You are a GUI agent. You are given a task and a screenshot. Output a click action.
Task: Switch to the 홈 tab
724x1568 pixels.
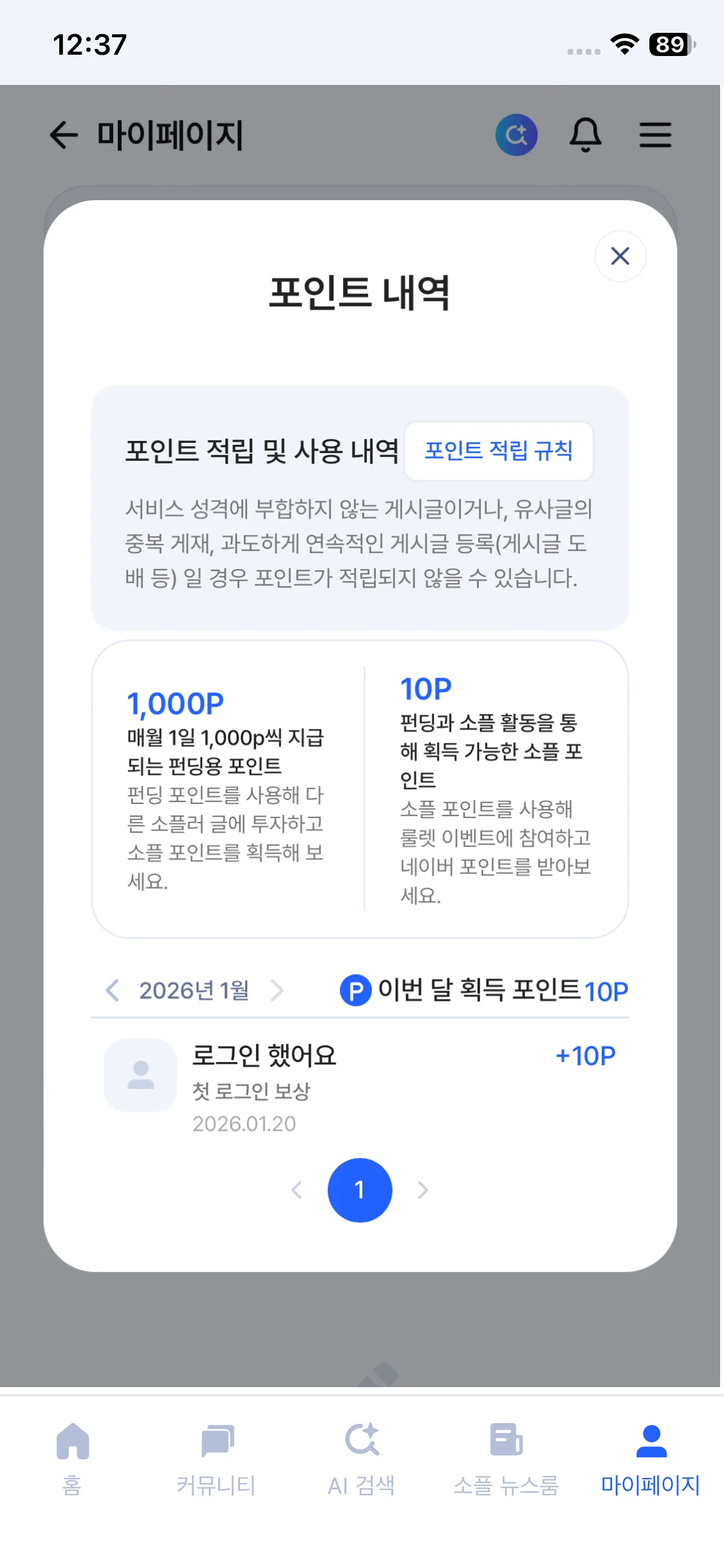(x=72, y=1458)
